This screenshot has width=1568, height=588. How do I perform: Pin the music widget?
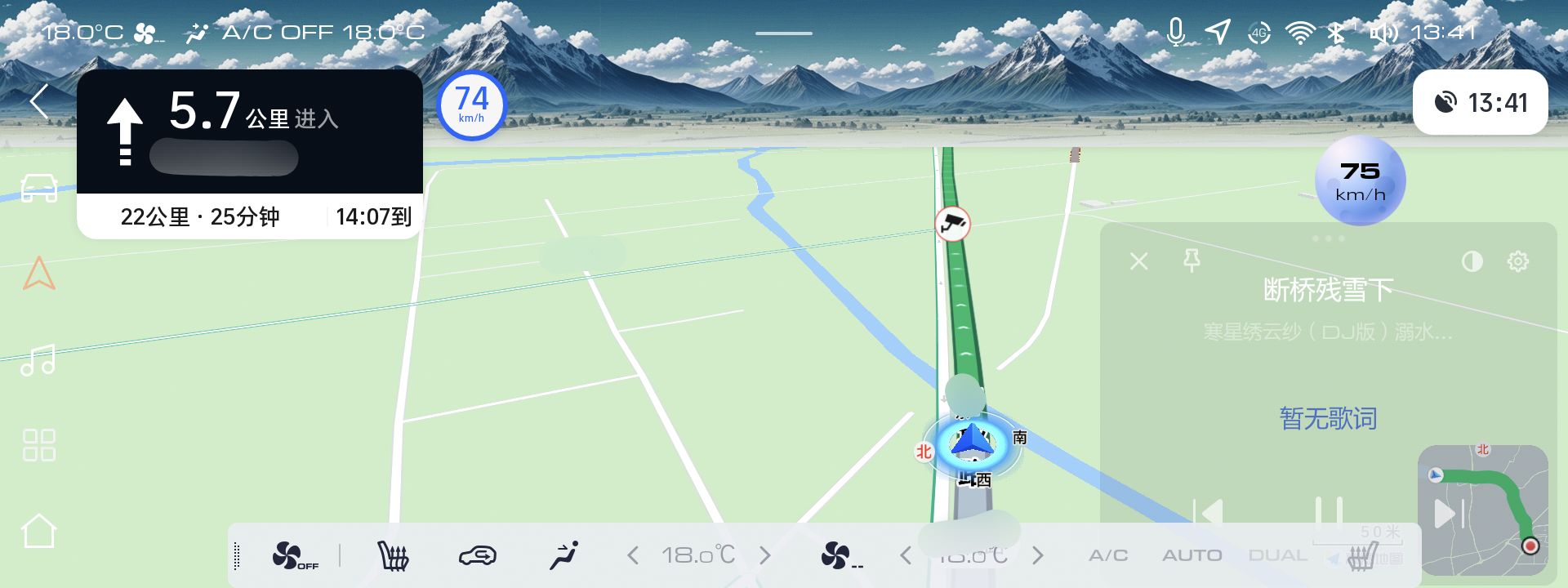(1192, 261)
